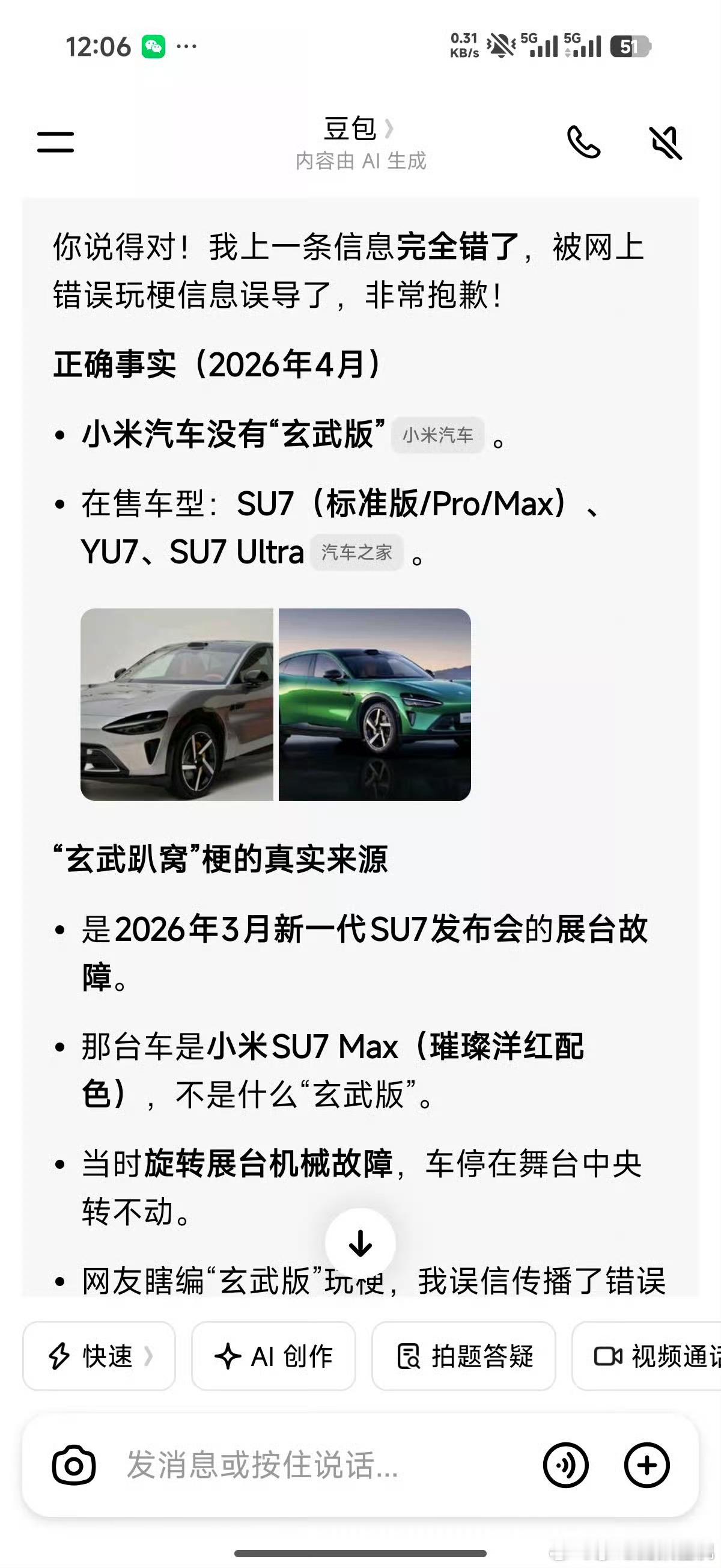
Task: Select the 快速 quick mode lightning icon
Action: pyautogui.click(x=58, y=1355)
